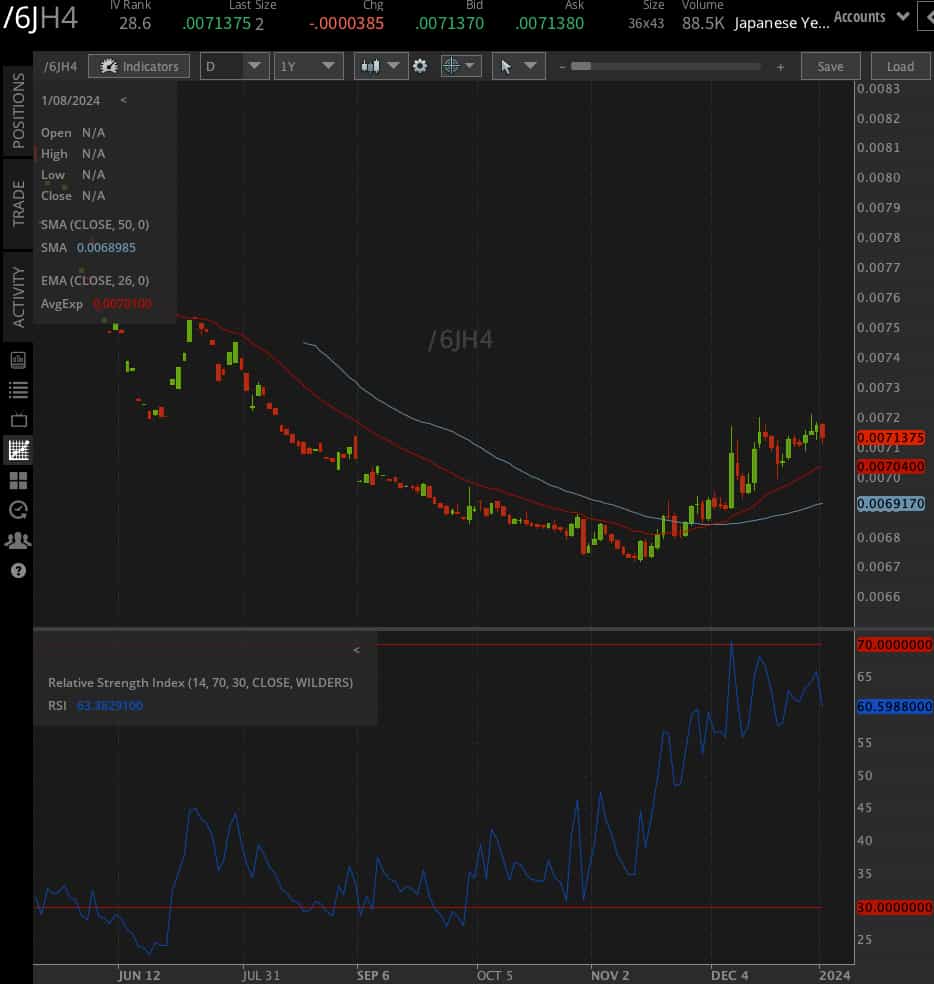This screenshot has height=984, width=934.
Task: Zoom in with the plus button
Action: 780,67
